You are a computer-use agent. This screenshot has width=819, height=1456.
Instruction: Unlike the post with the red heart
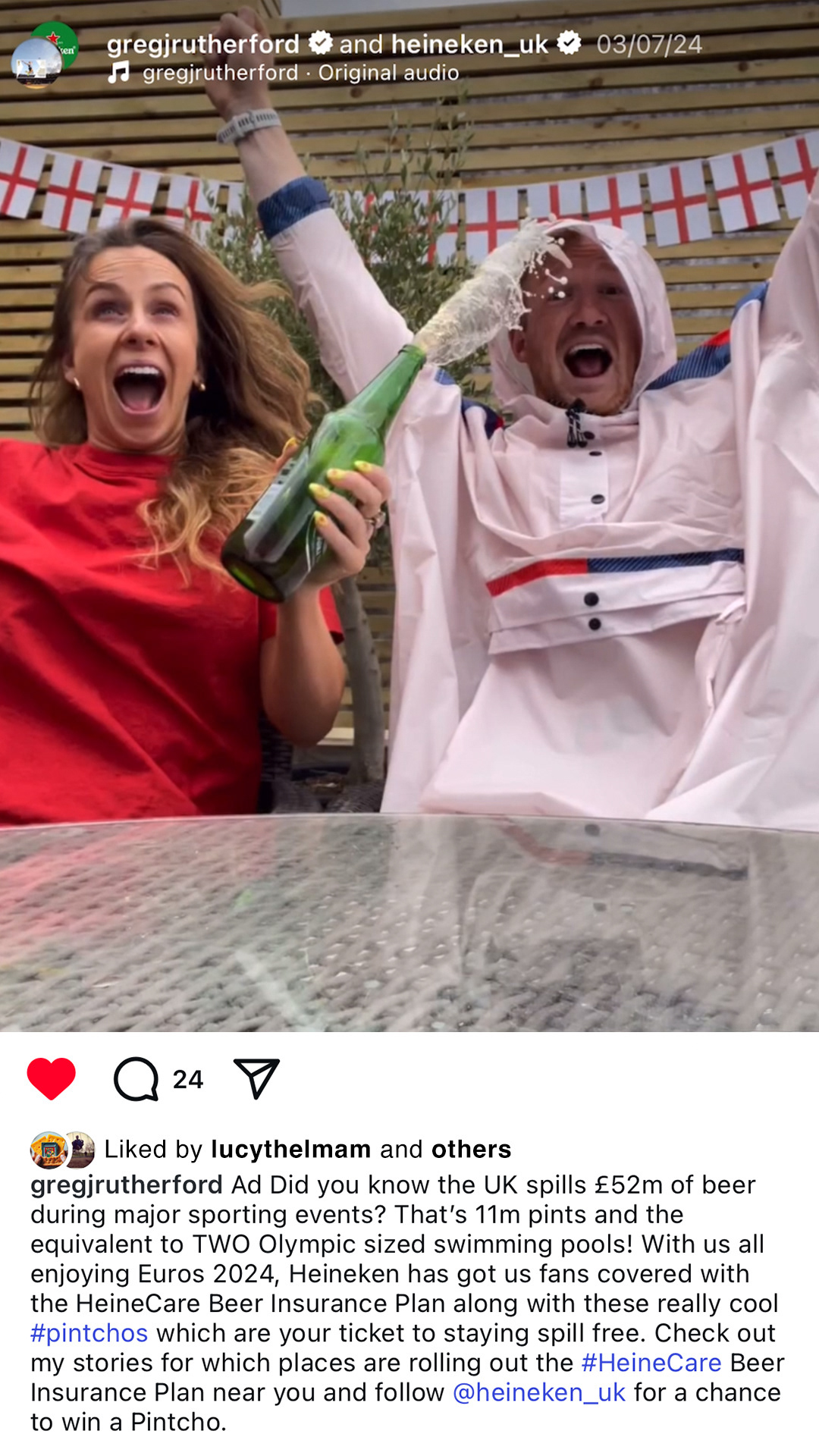click(x=52, y=1078)
